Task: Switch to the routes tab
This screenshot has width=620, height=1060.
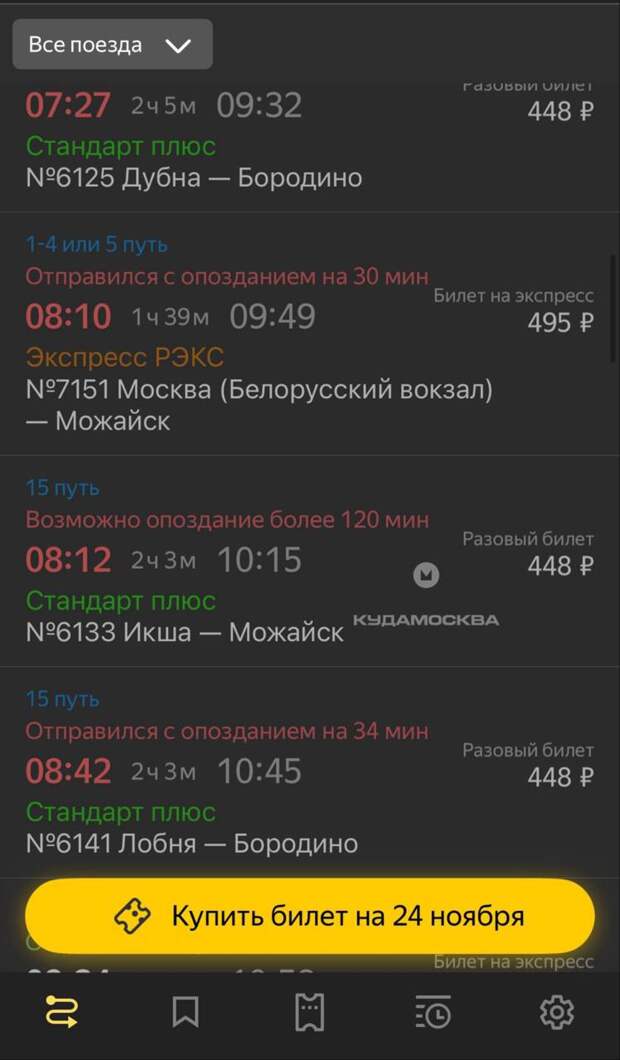Action: click(x=62, y=1013)
